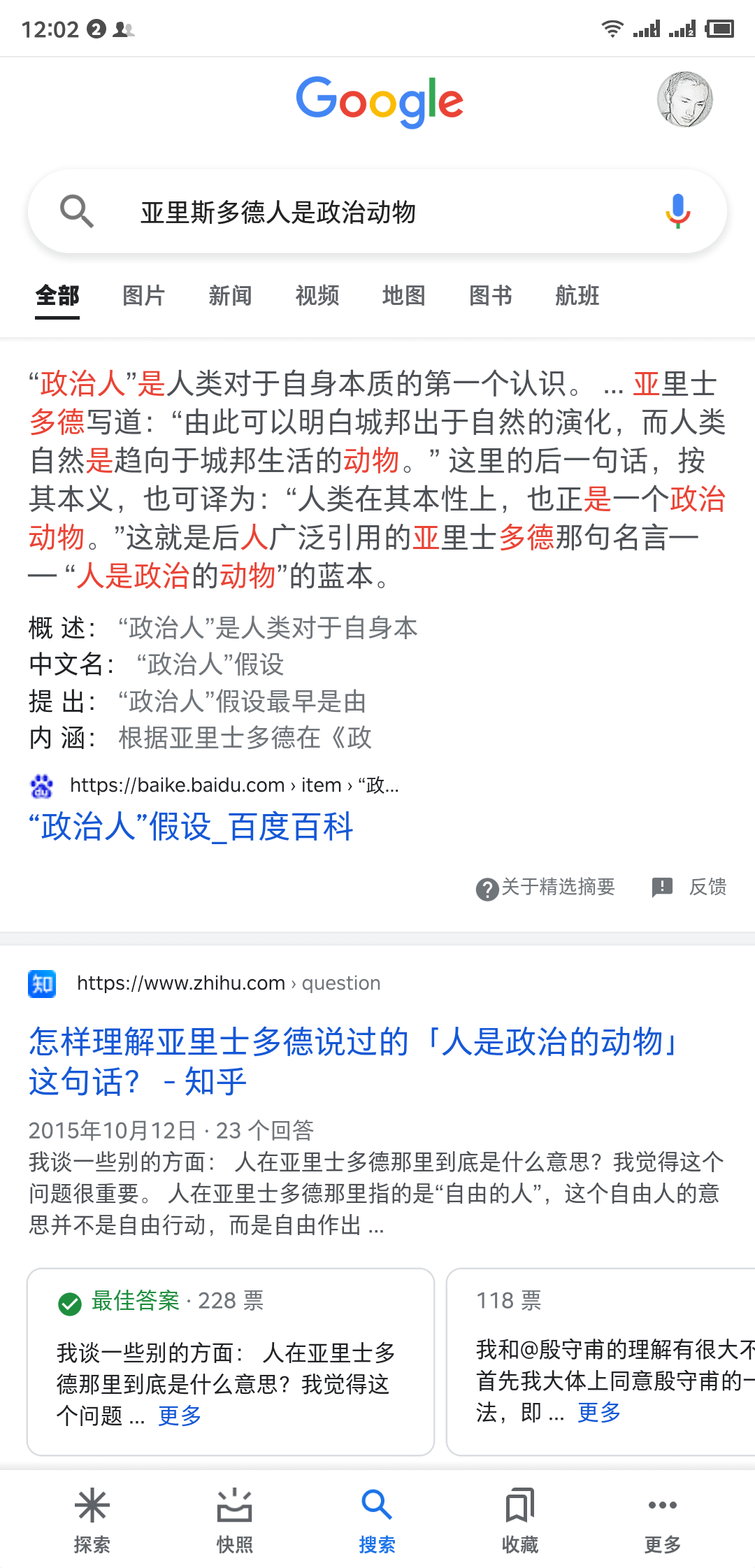Open the “政治人”假设_百度百科 result
Image resolution: width=755 pixels, height=1568 pixels.
191,827
